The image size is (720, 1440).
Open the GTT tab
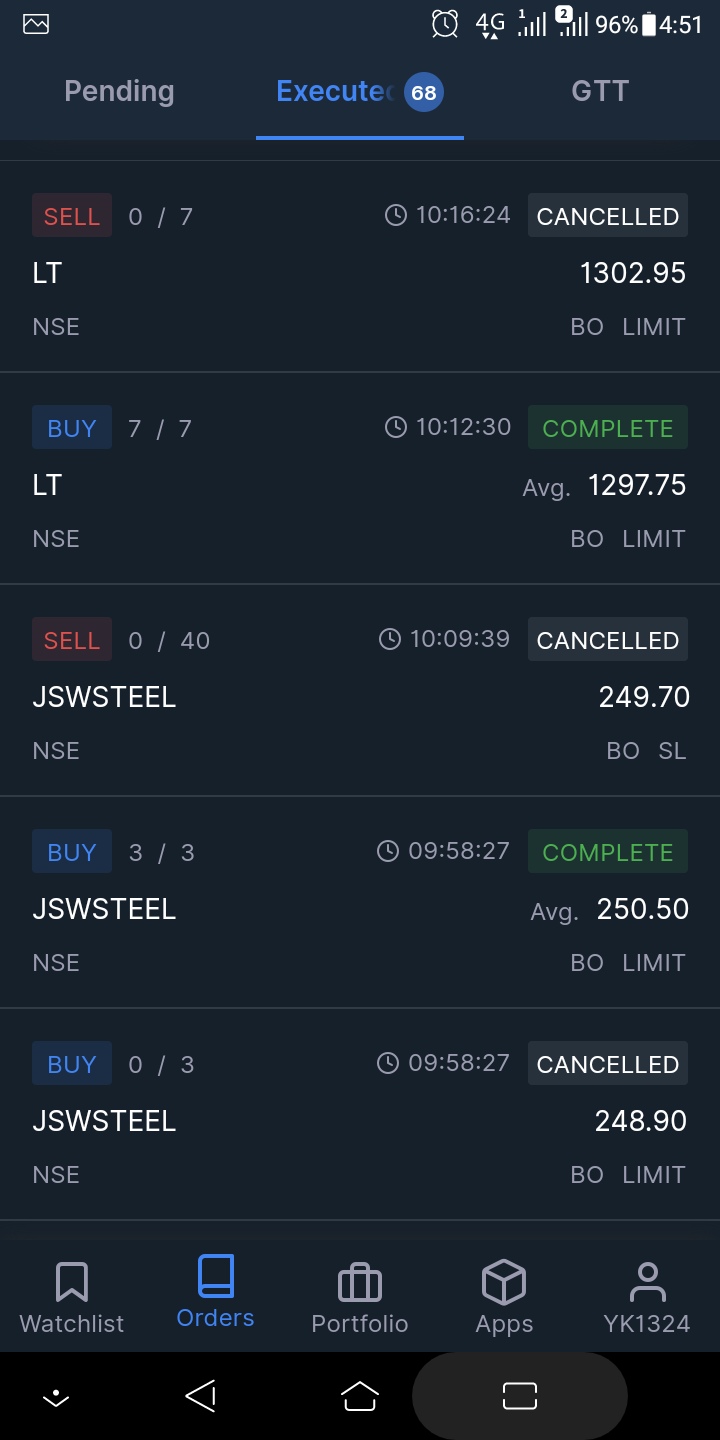tap(600, 92)
